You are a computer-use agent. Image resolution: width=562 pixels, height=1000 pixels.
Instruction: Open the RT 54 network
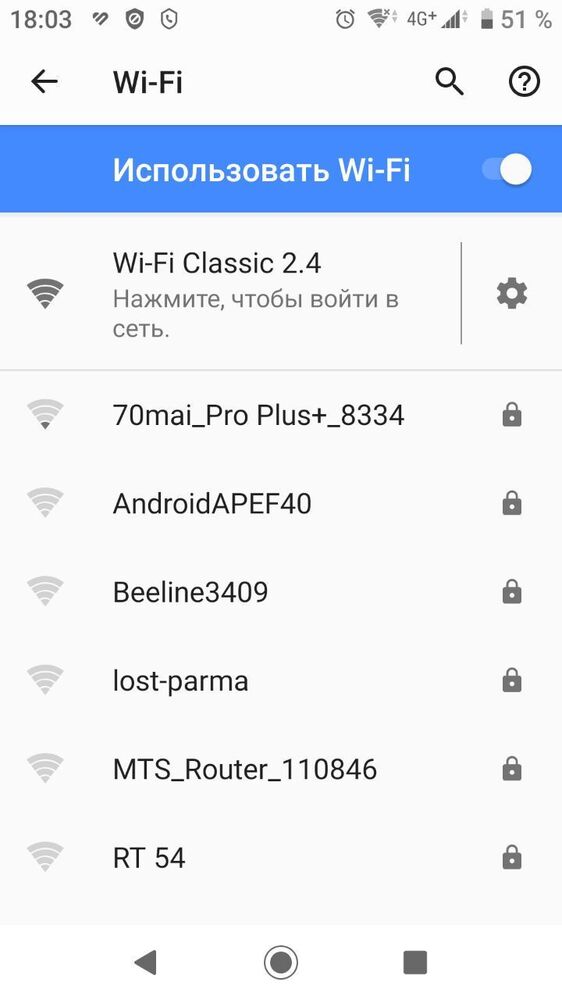281,858
